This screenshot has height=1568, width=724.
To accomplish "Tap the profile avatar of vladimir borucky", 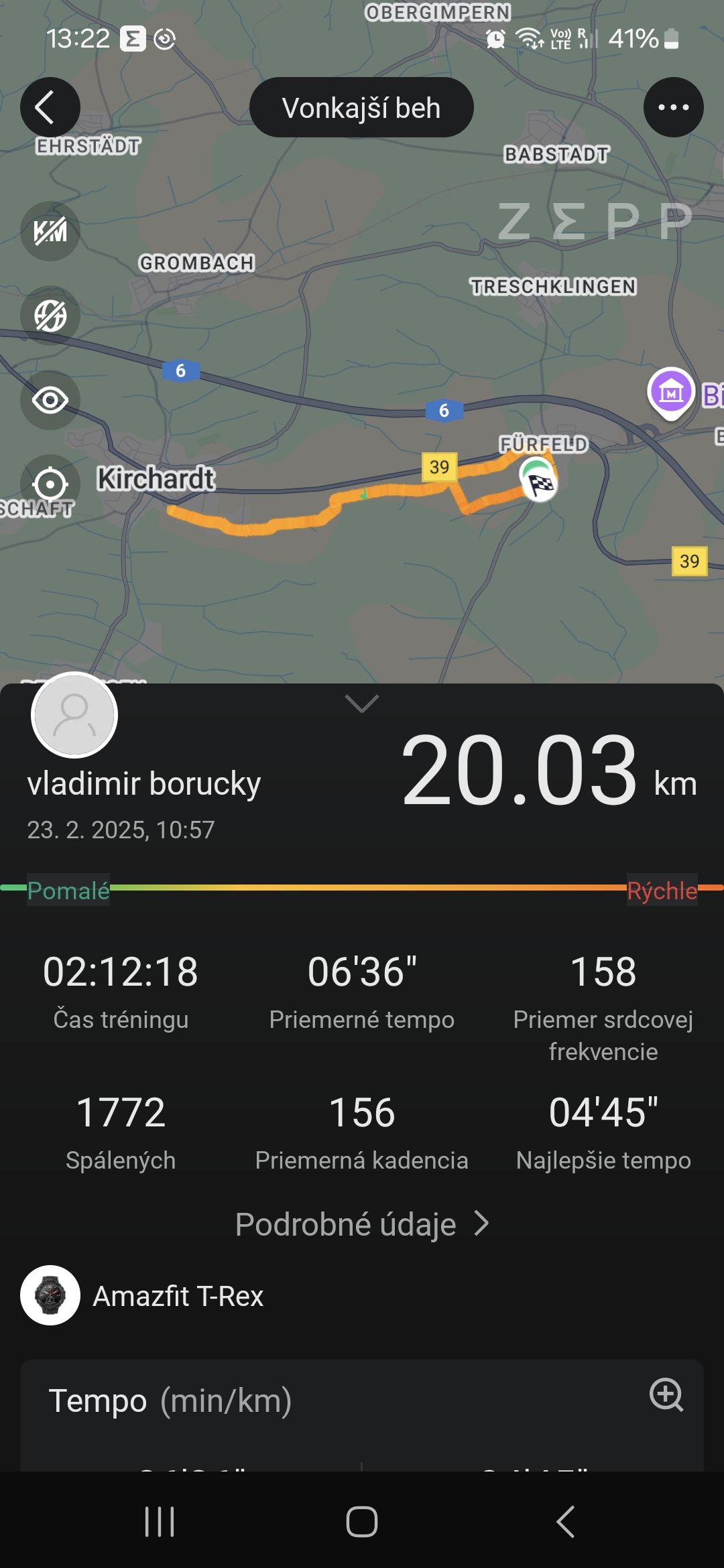I will (74, 715).
